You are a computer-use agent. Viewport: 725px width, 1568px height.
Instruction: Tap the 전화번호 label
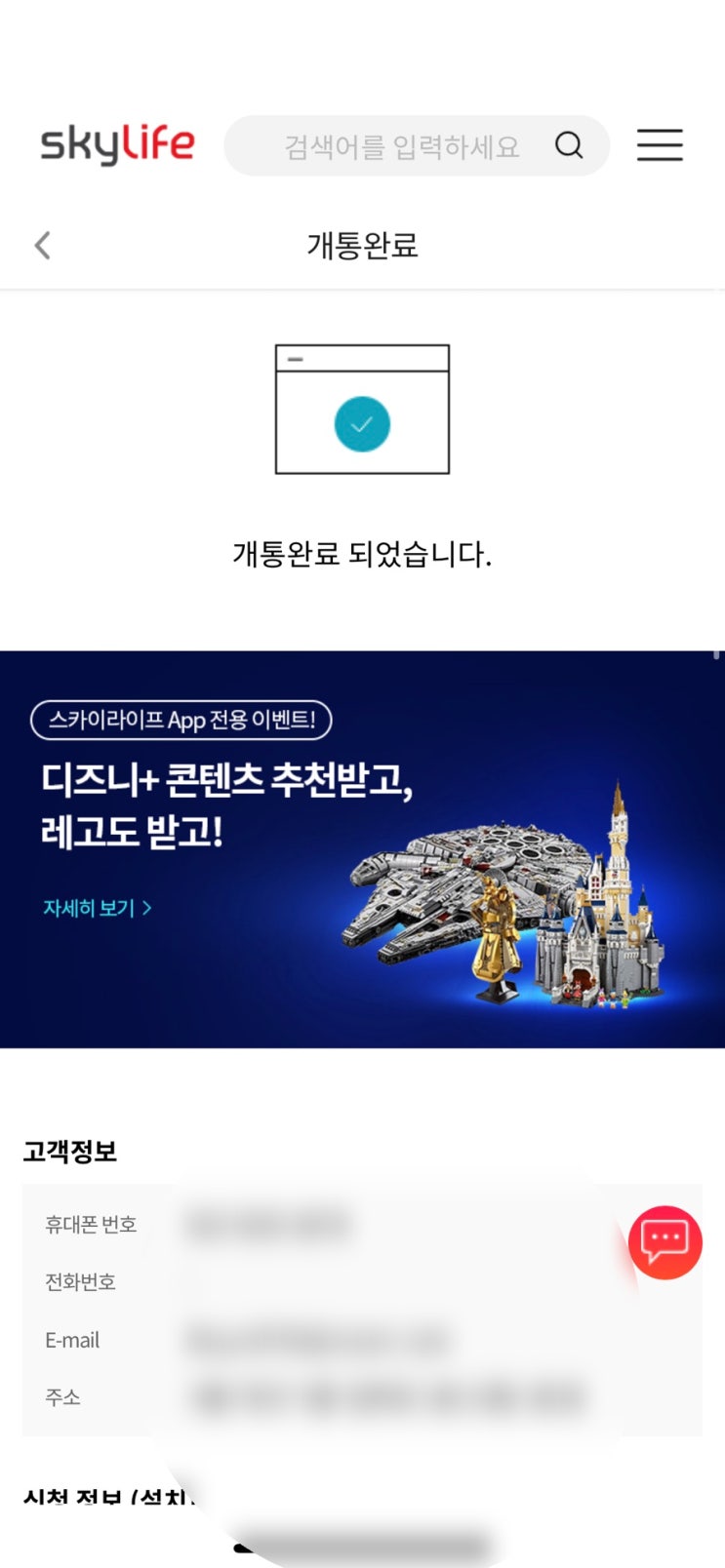tap(80, 1282)
